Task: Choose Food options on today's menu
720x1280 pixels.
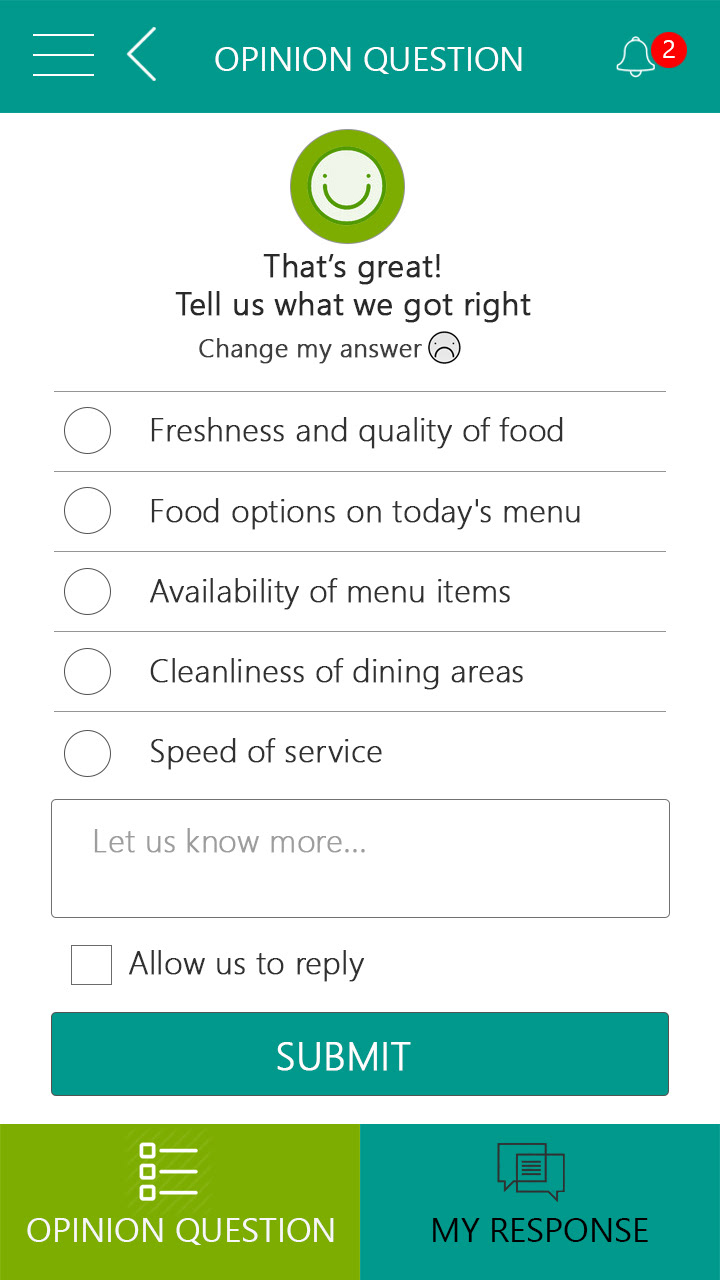Action: (87, 511)
